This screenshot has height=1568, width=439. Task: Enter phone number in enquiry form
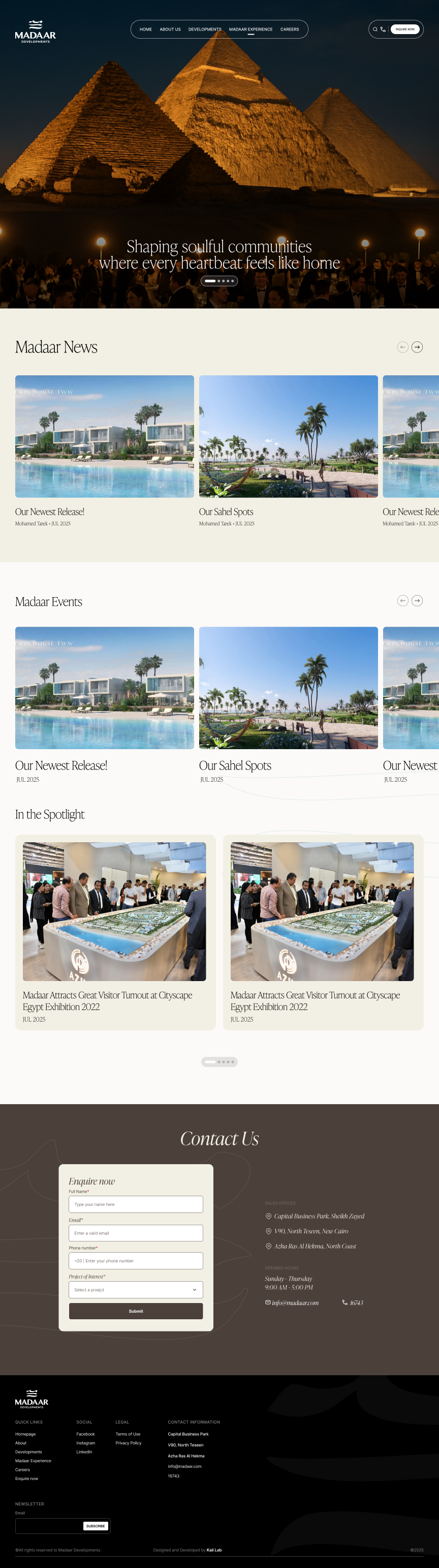(x=136, y=1261)
